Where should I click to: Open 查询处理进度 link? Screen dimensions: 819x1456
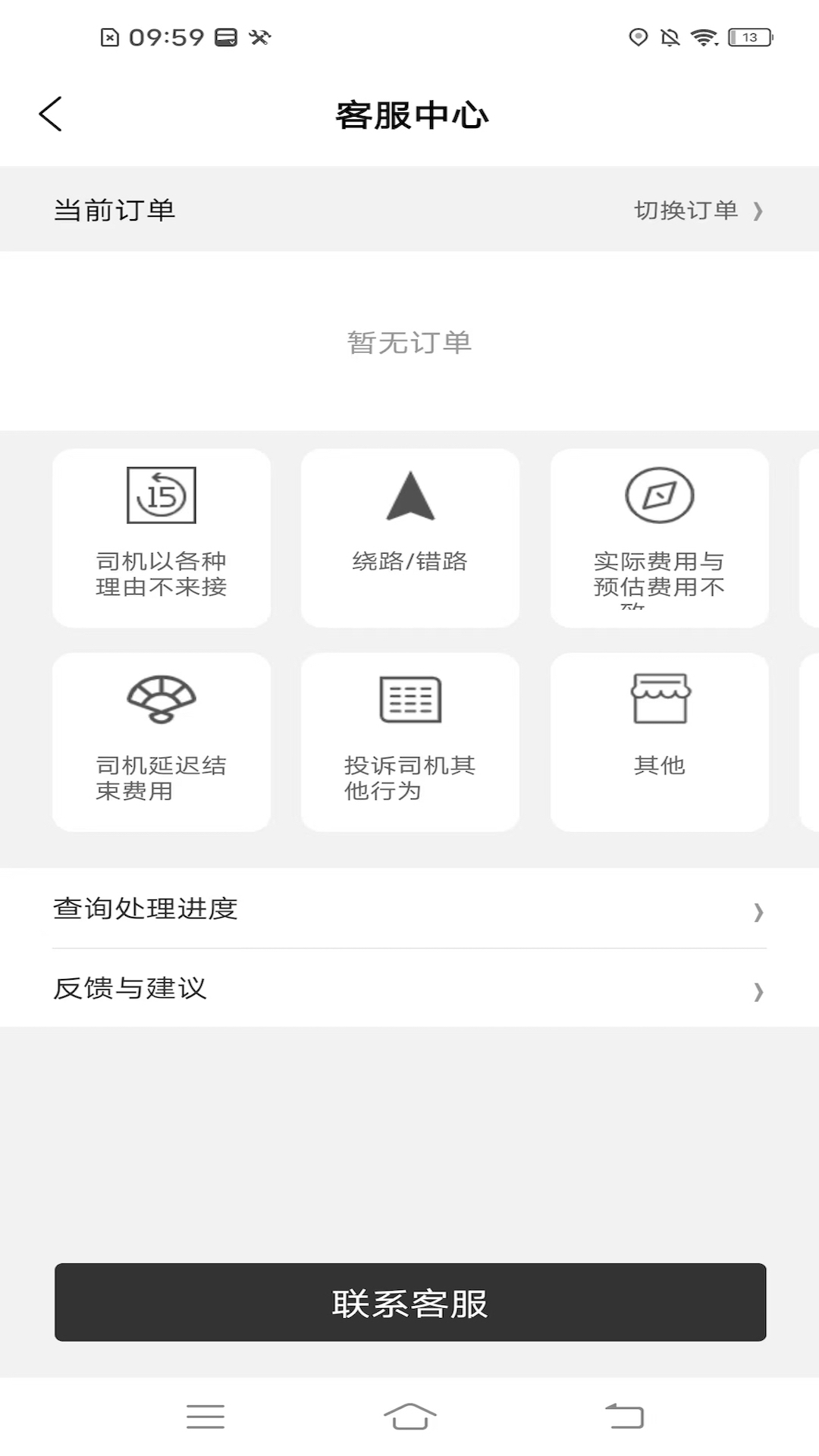coord(144,909)
